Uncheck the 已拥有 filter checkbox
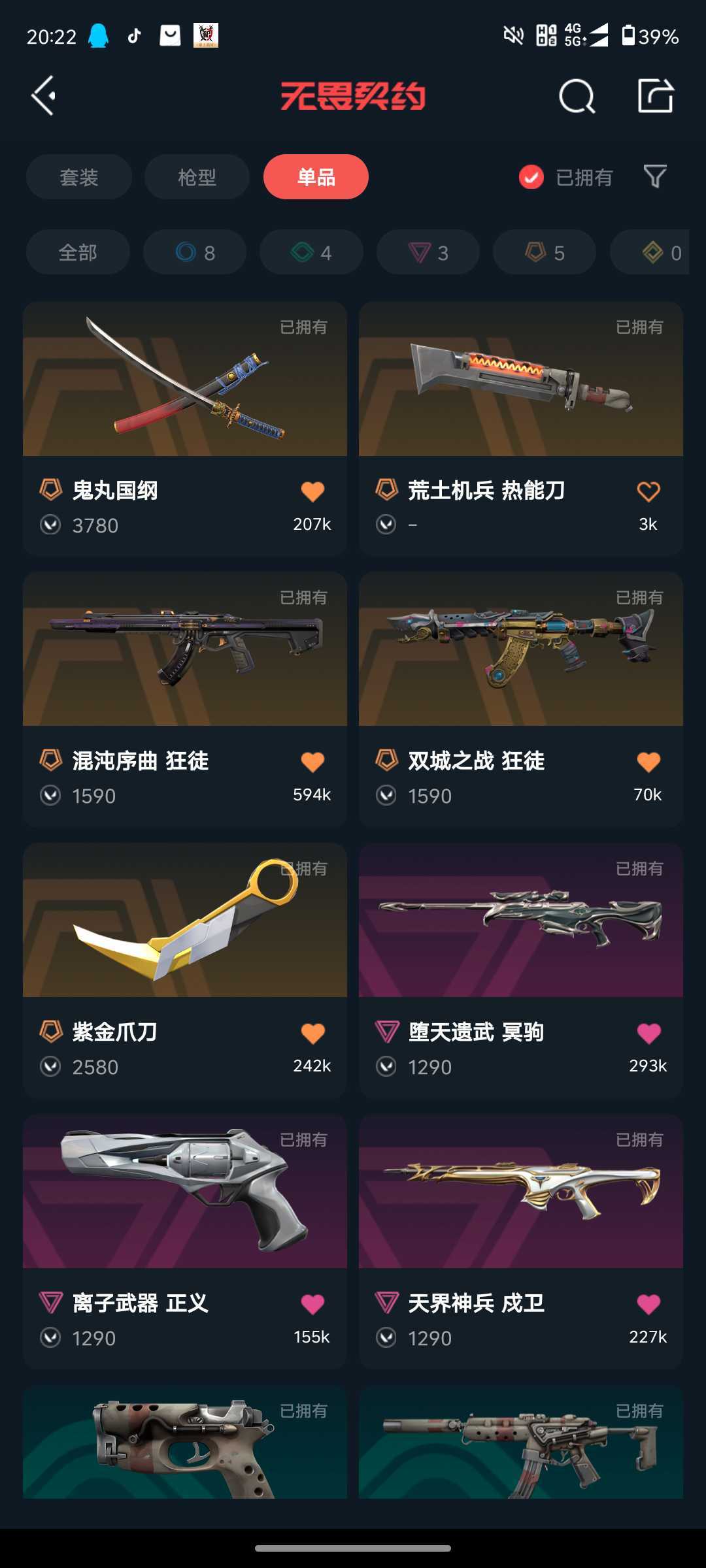This screenshot has width=706, height=1568. coord(531,177)
